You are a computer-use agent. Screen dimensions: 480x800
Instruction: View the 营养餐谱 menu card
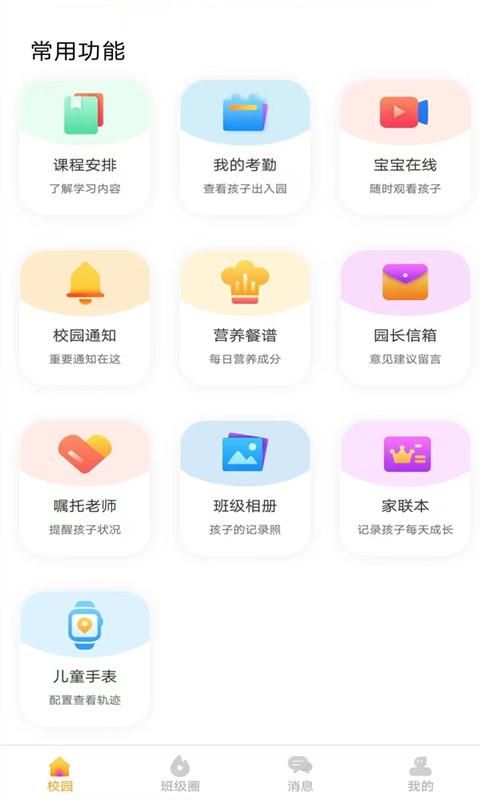(245, 317)
